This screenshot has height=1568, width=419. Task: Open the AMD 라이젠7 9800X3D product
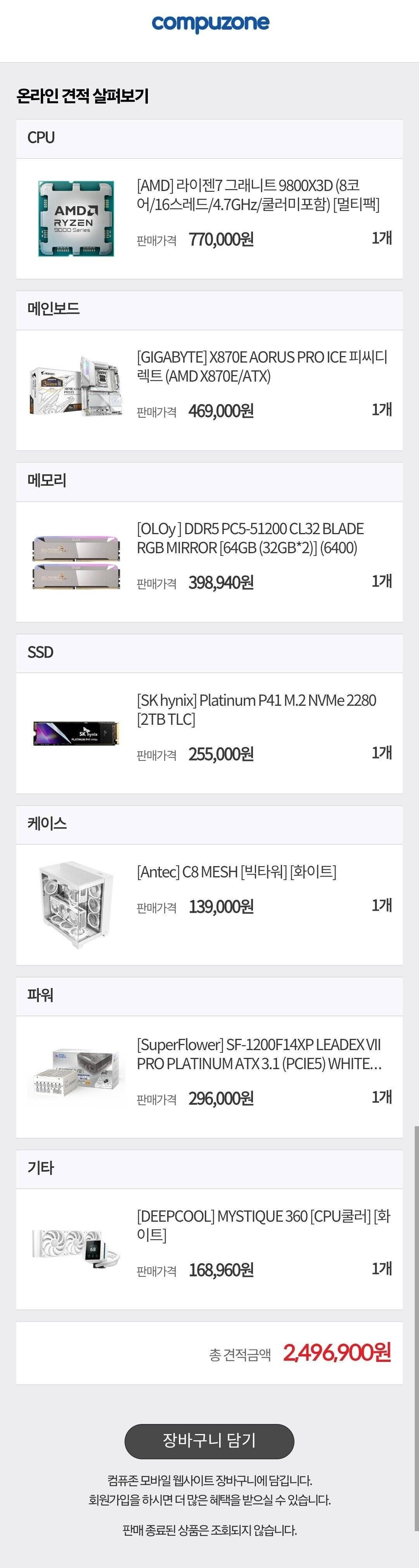tap(257, 194)
